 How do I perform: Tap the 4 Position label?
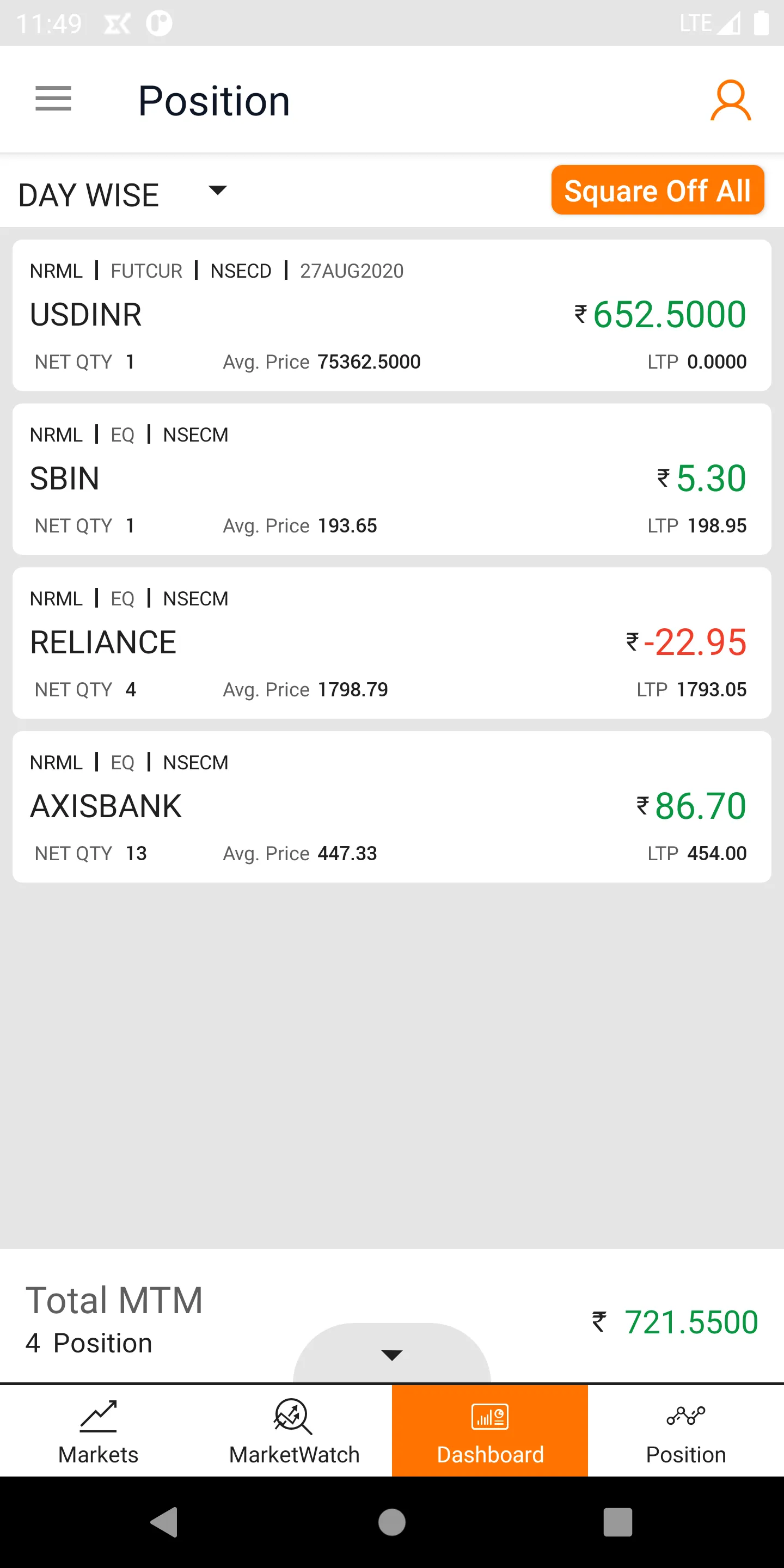(88, 1343)
